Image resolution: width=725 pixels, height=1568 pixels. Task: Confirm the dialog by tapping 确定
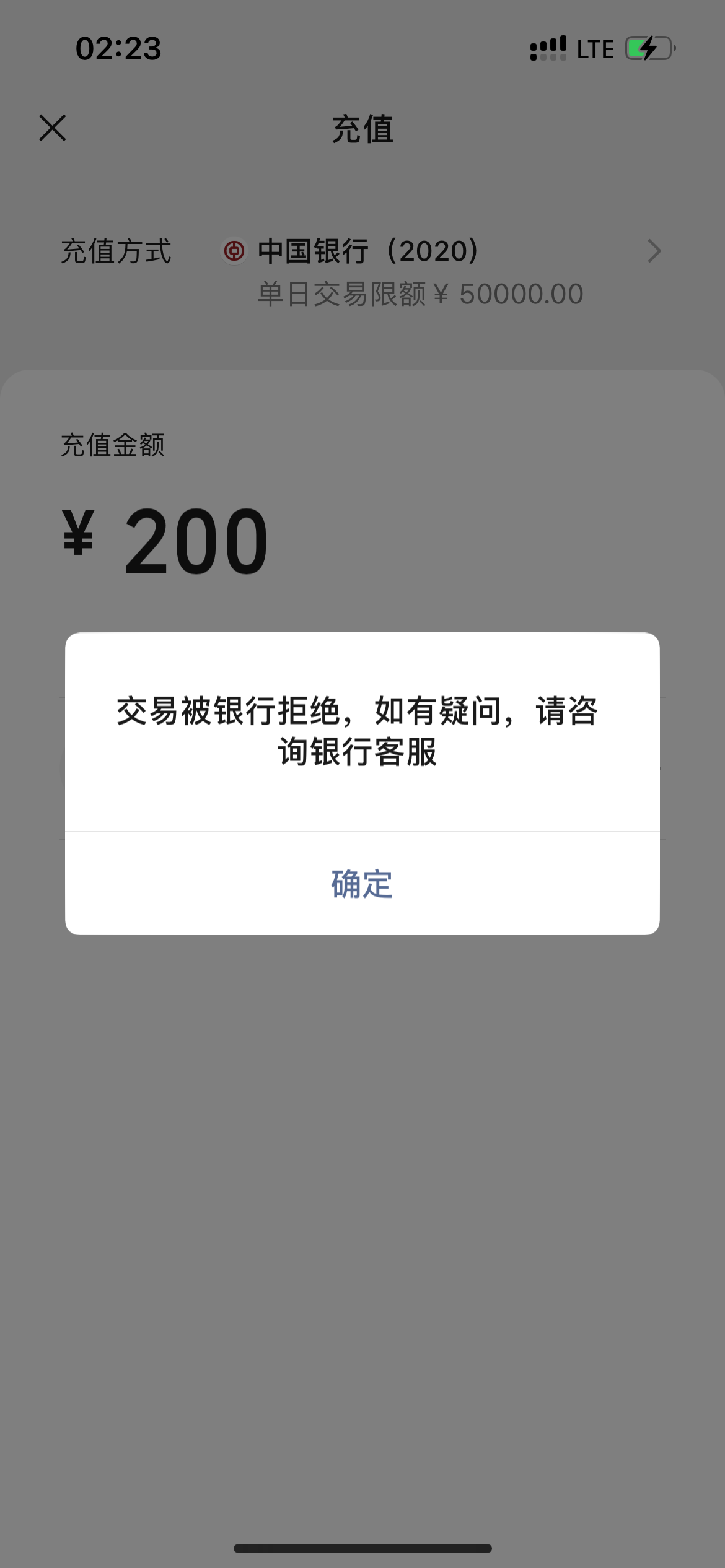click(x=362, y=884)
